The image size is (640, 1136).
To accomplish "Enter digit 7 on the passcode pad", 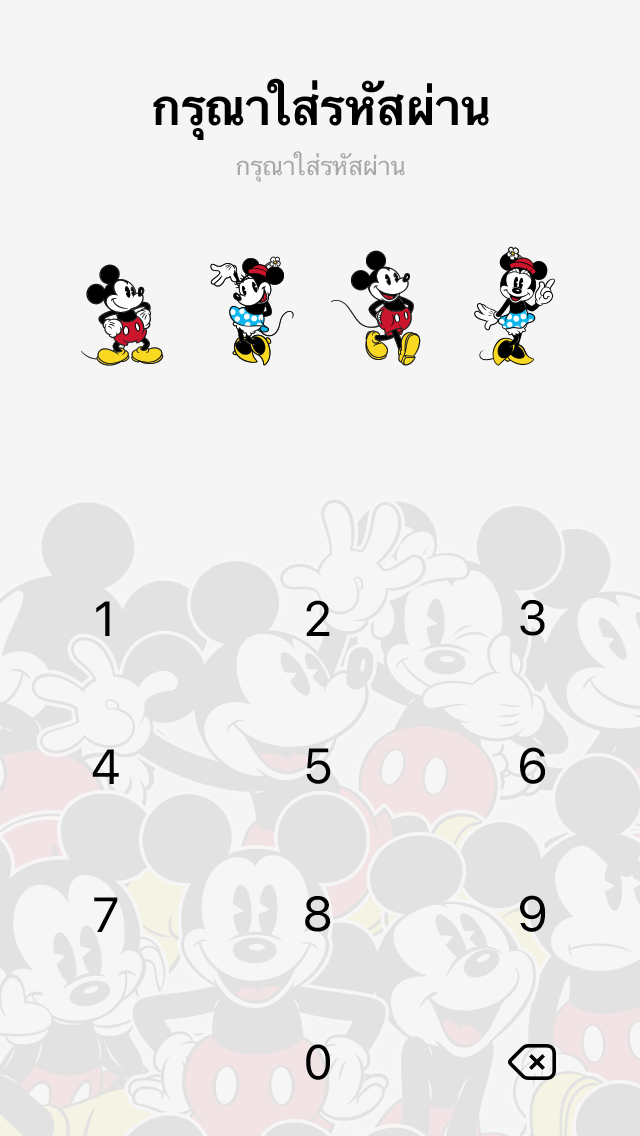I will click(x=105, y=915).
